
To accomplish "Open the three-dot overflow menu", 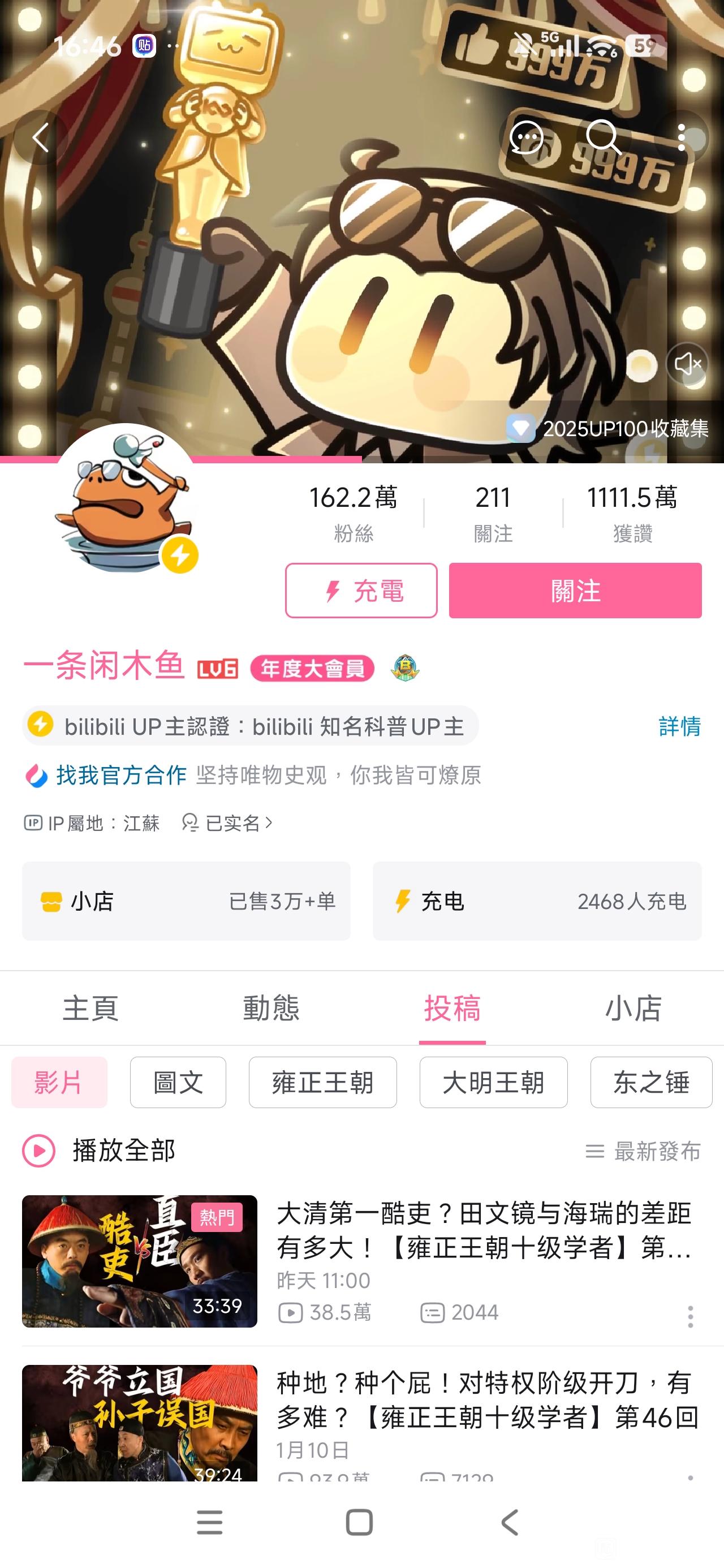I will [682, 137].
